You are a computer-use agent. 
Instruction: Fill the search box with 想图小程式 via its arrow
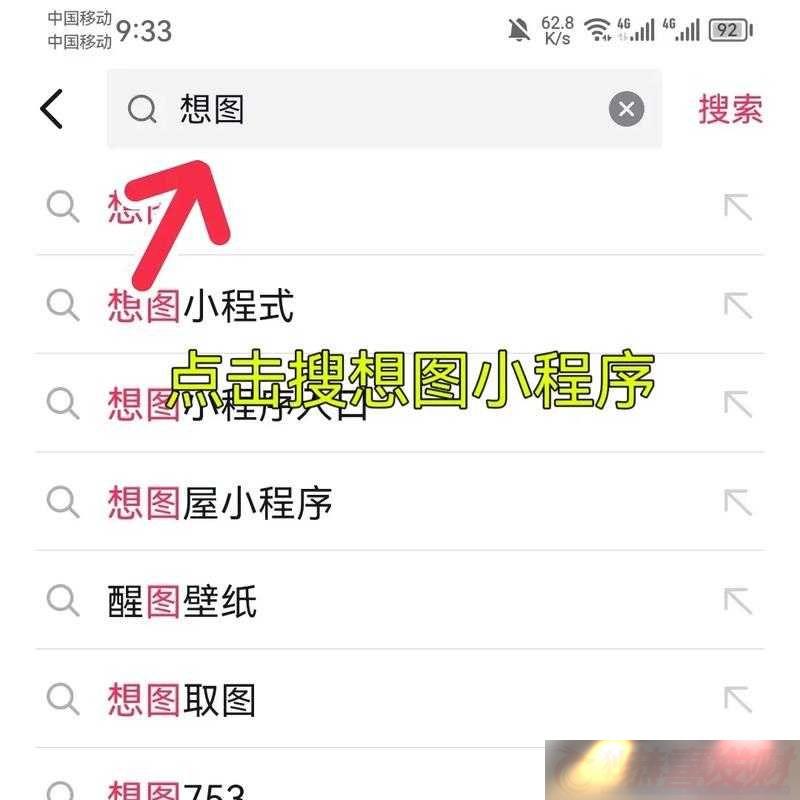tap(738, 306)
